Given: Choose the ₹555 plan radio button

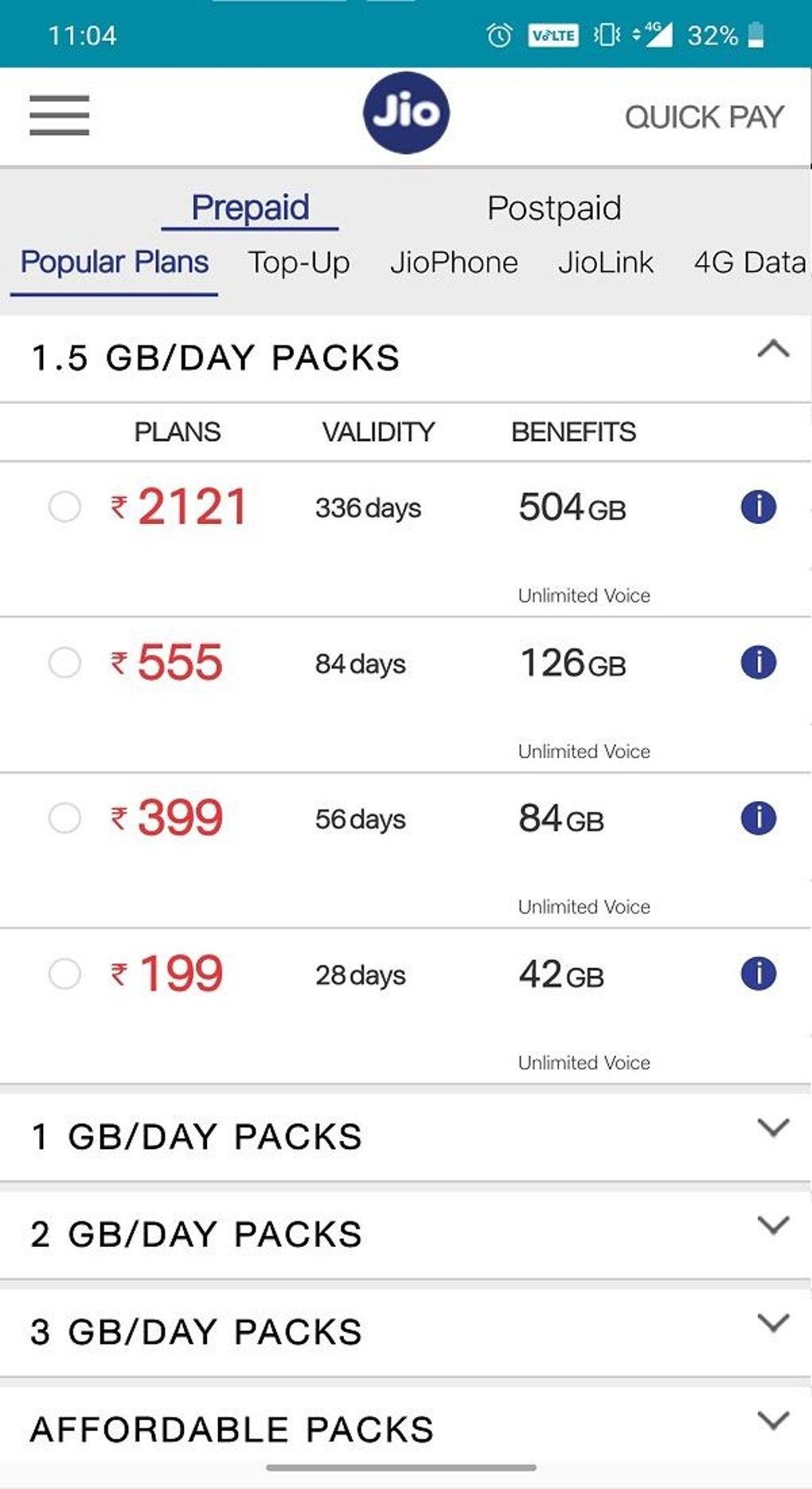Looking at the screenshot, I should tap(64, 662).
